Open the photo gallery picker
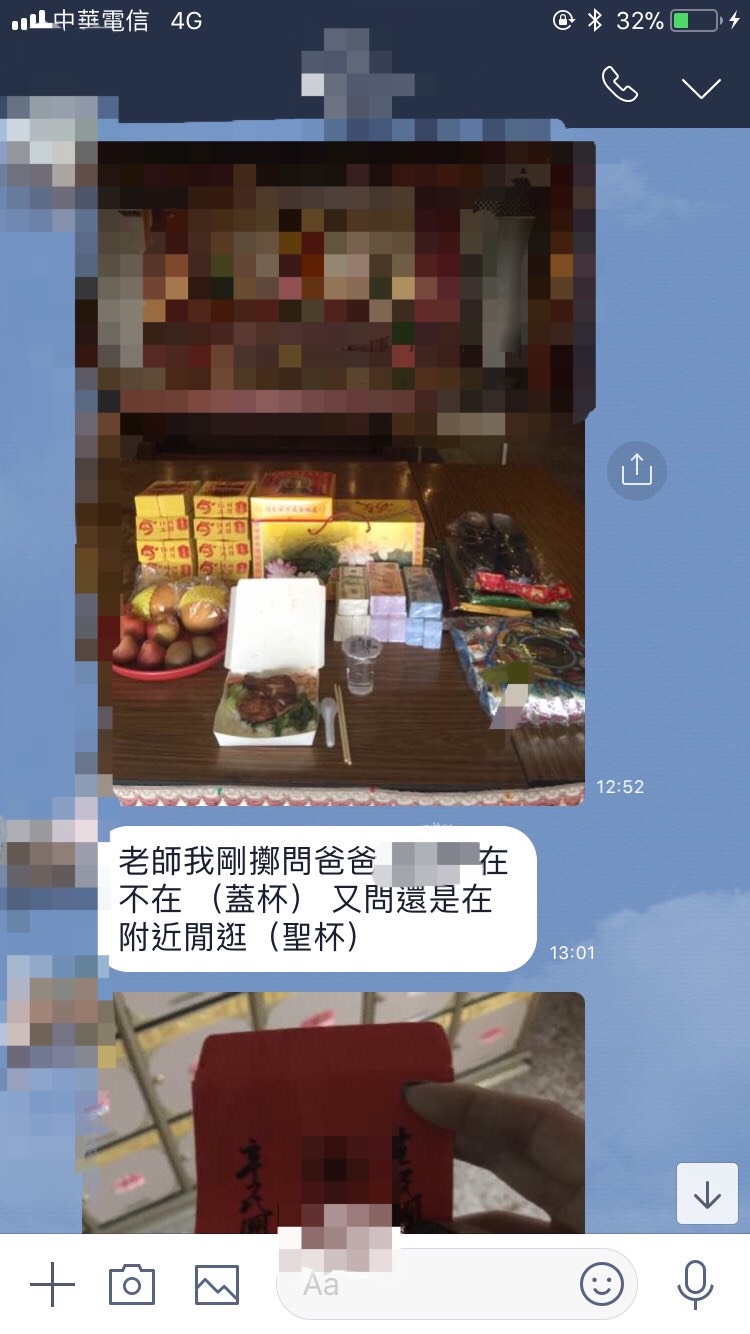The height and width of the screenshot is (1334, 750). (x=217, y=1284)
